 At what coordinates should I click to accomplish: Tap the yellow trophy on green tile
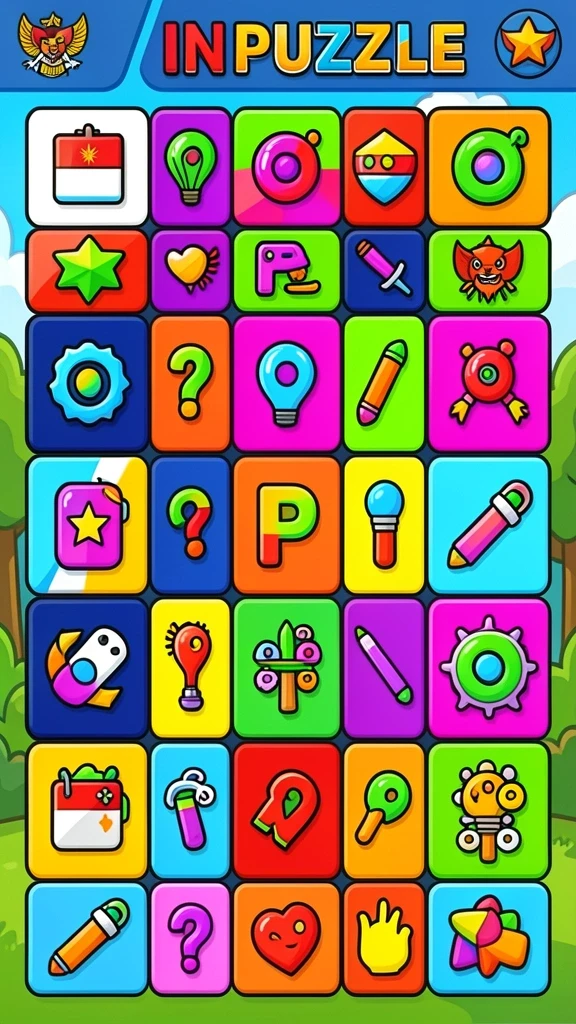click(488, 810)
